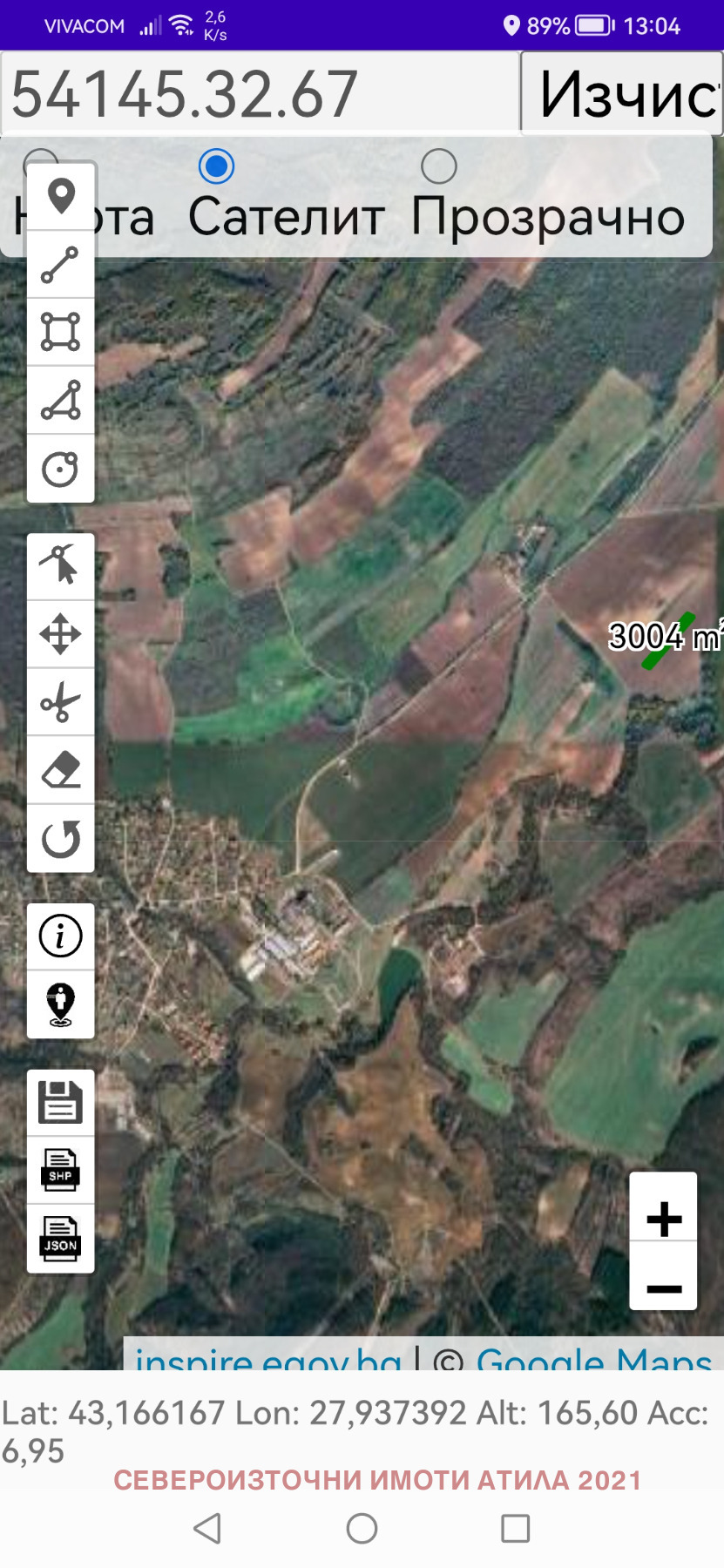Viewport: 724px width, 1568px height.
Task: Choose the scissors cut tool
Action: click(61, 702)
